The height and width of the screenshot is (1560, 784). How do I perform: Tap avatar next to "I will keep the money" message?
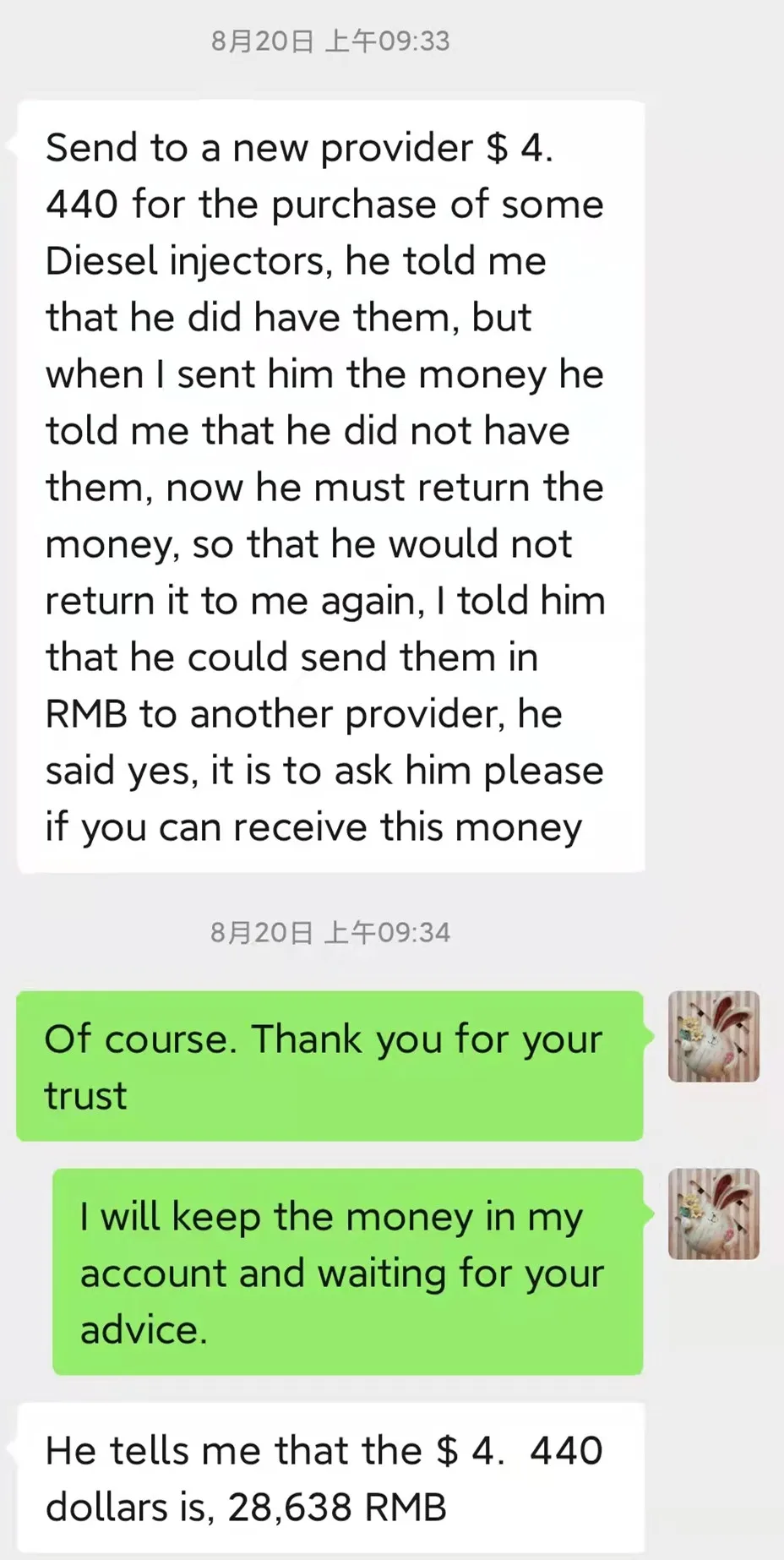pos(714,1214)
